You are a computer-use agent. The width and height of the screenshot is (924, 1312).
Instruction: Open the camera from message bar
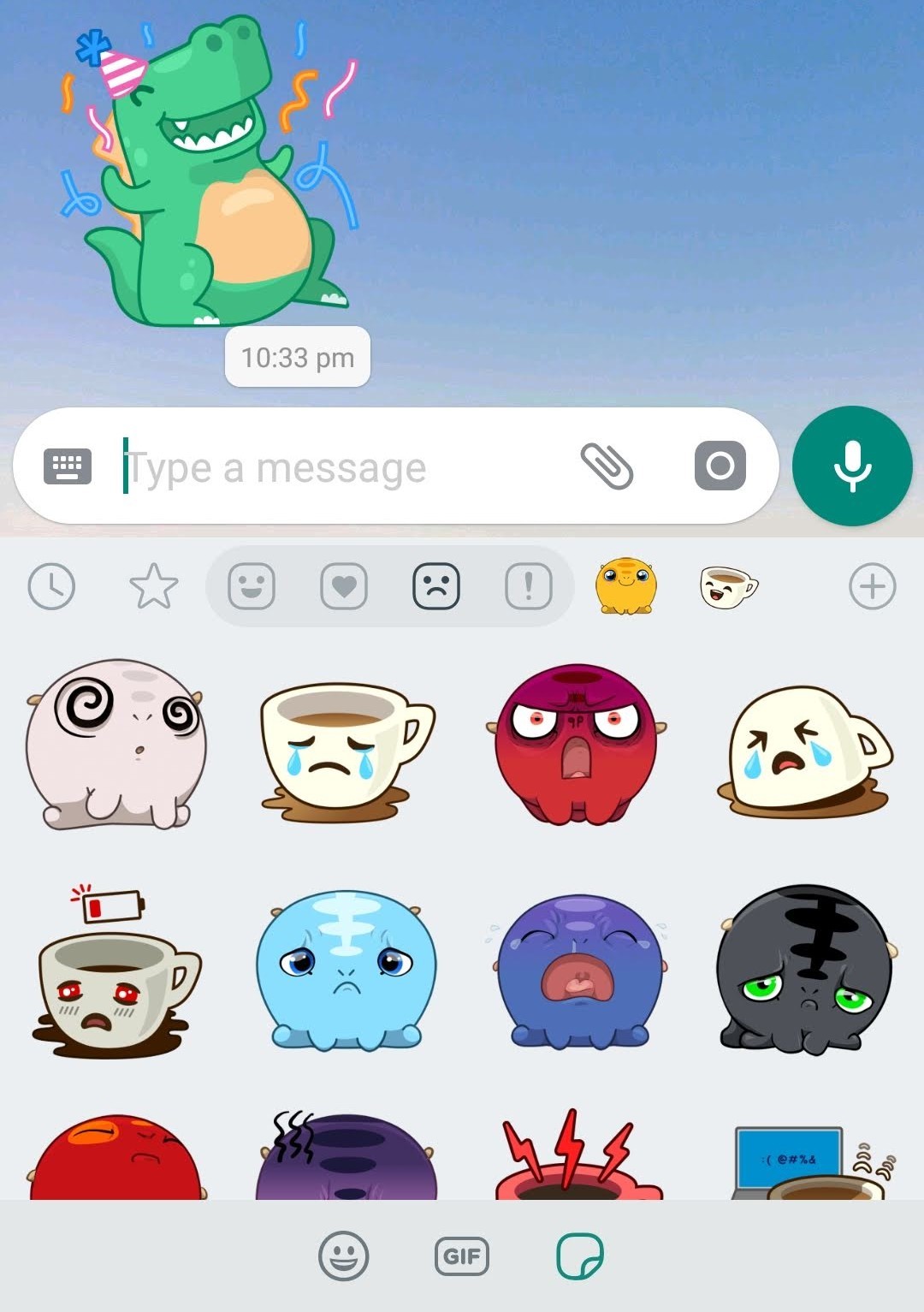[720, 466]
